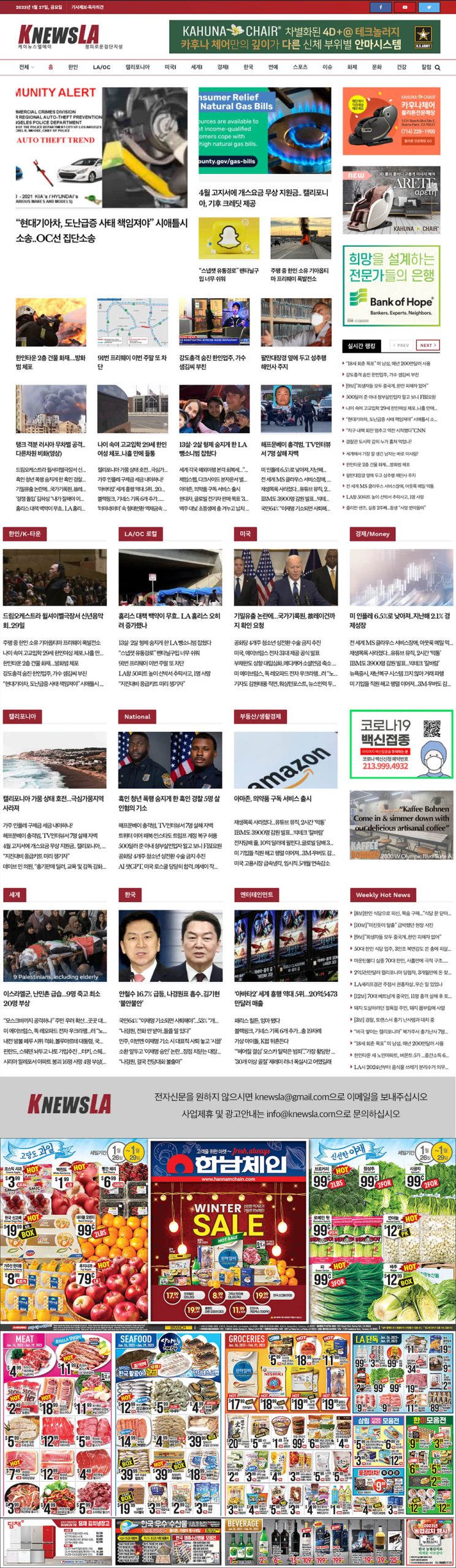Show next page of 실시간 랭킹 with NEXT
Viewport: 456px width, 1568px height.
(428, 345)
